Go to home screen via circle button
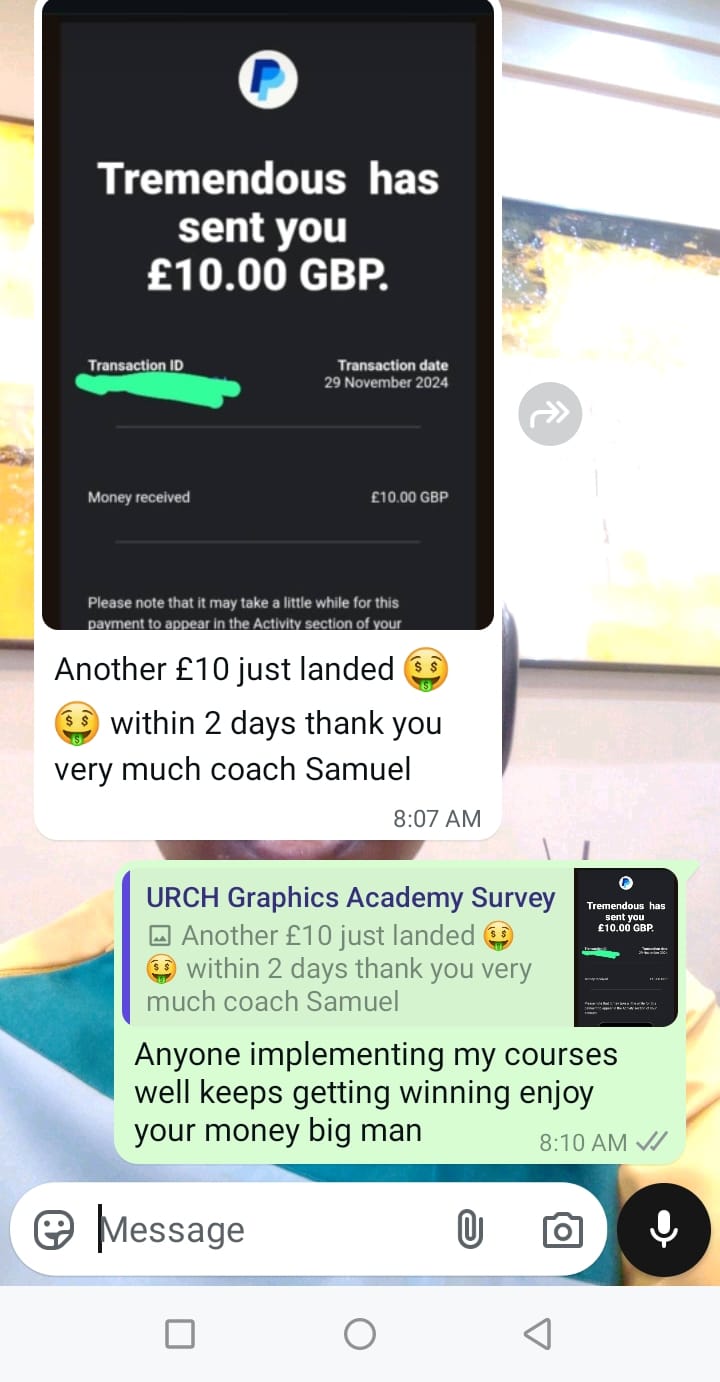The width and height of the screenshot is (720, 1382). 360,1333
